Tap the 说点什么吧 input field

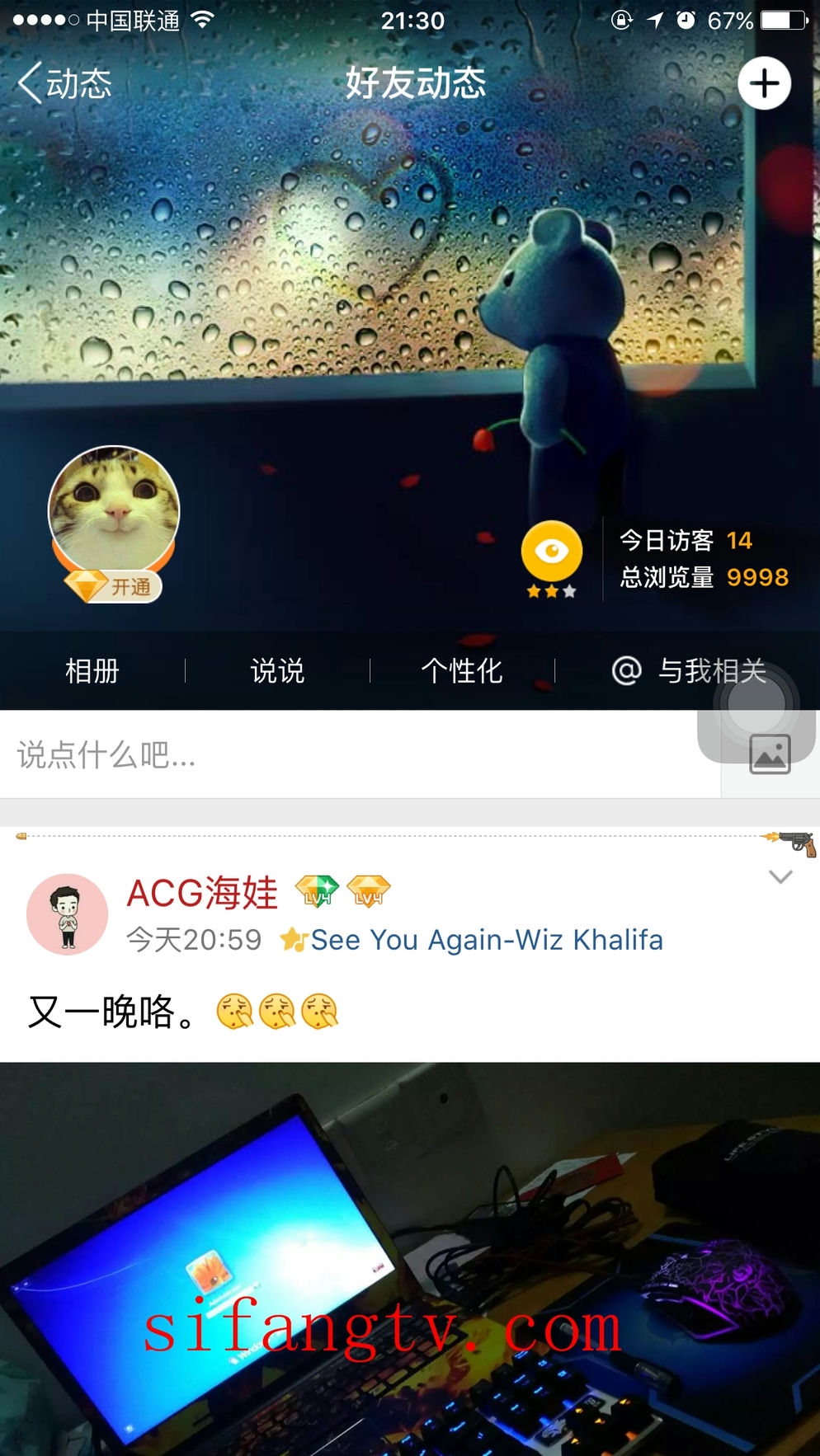(x=346, y=754)
